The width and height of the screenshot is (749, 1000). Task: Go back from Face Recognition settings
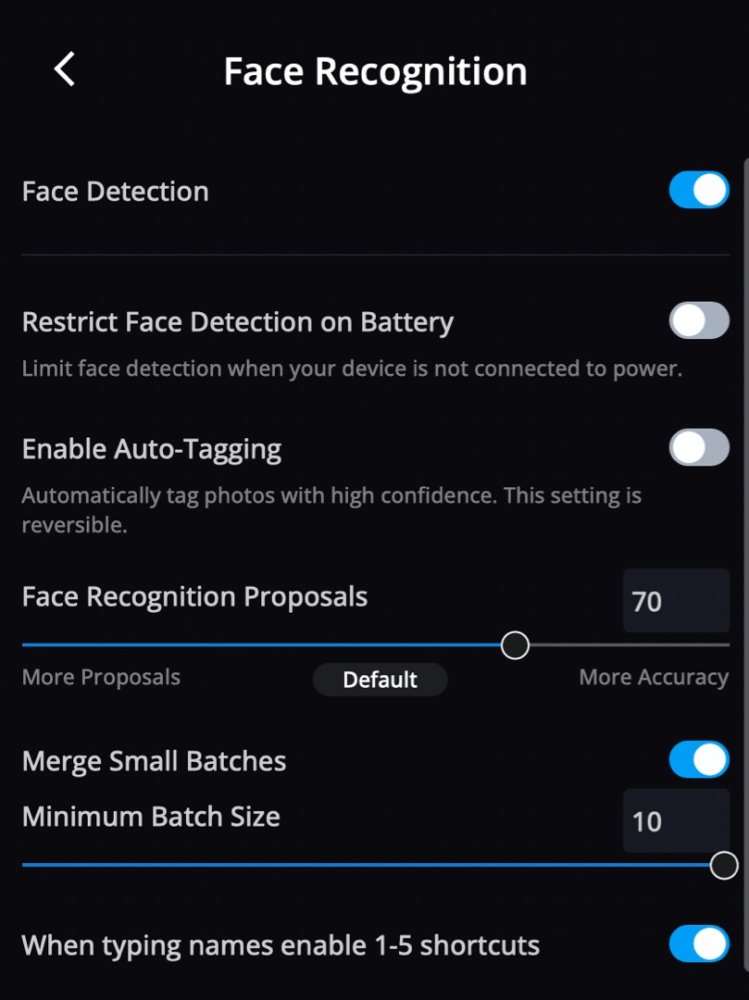point(65,70)
